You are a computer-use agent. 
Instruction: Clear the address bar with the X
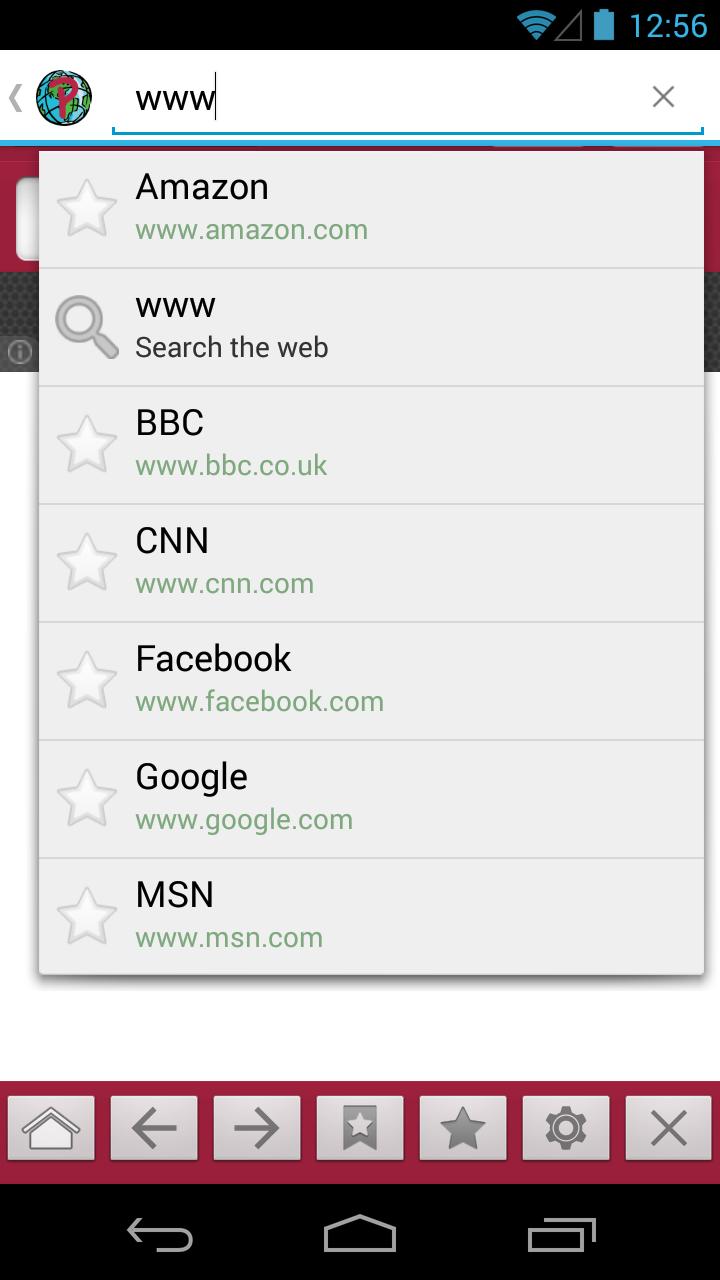663,96
